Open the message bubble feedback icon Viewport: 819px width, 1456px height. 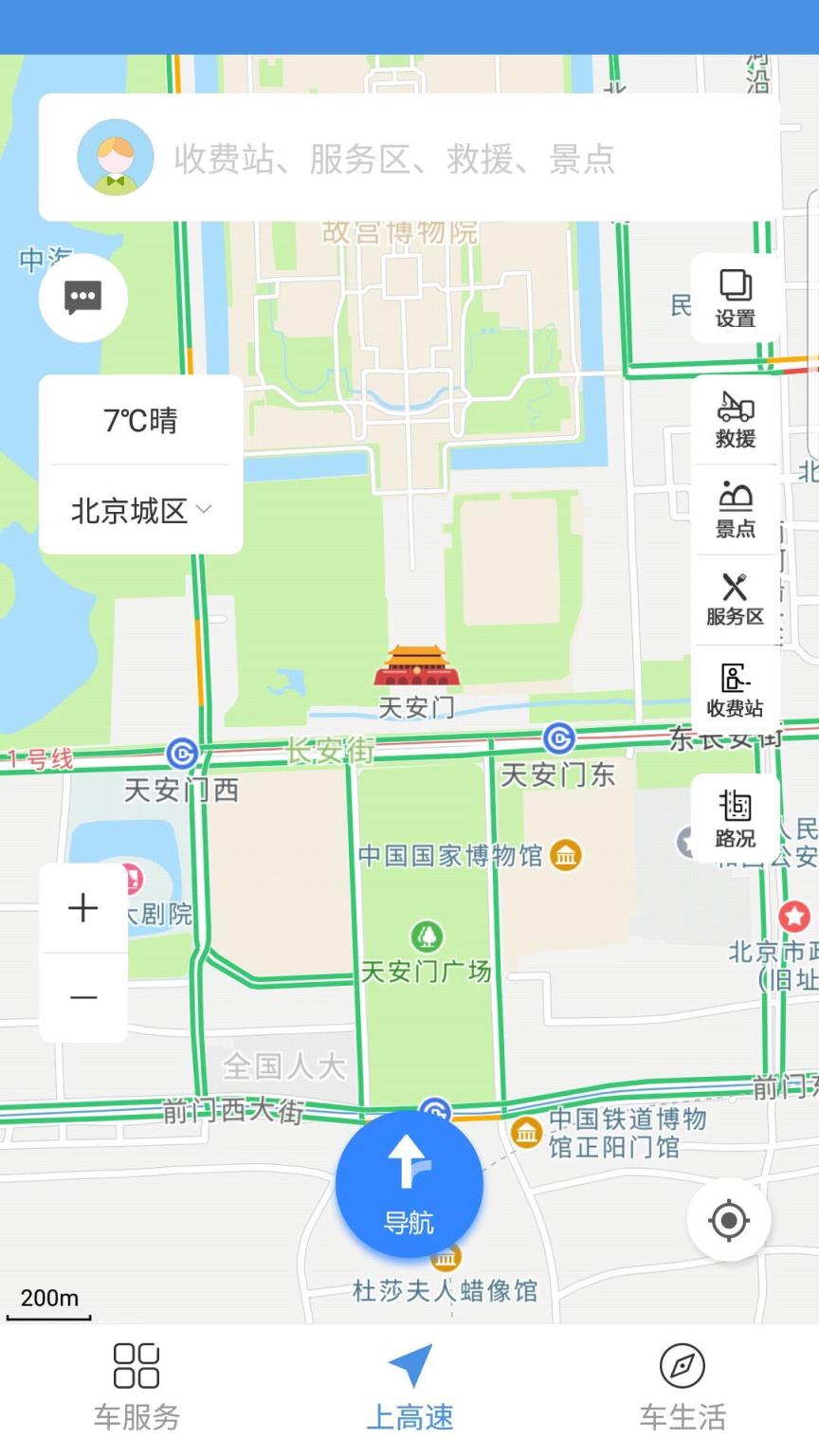click(x=83, y=298)
